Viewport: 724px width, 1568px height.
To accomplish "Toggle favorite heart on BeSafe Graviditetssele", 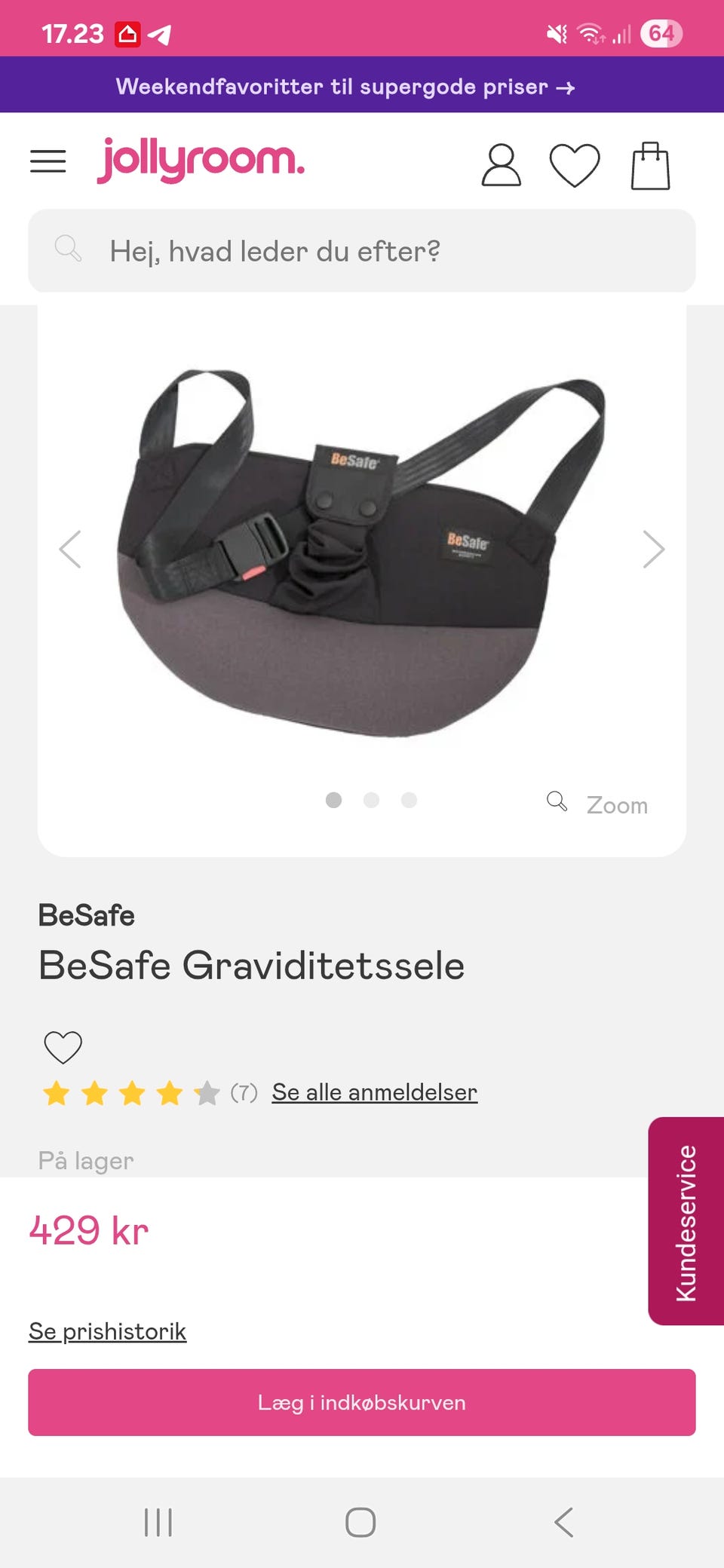I will pyautogui.click(x=63, y=1046).
